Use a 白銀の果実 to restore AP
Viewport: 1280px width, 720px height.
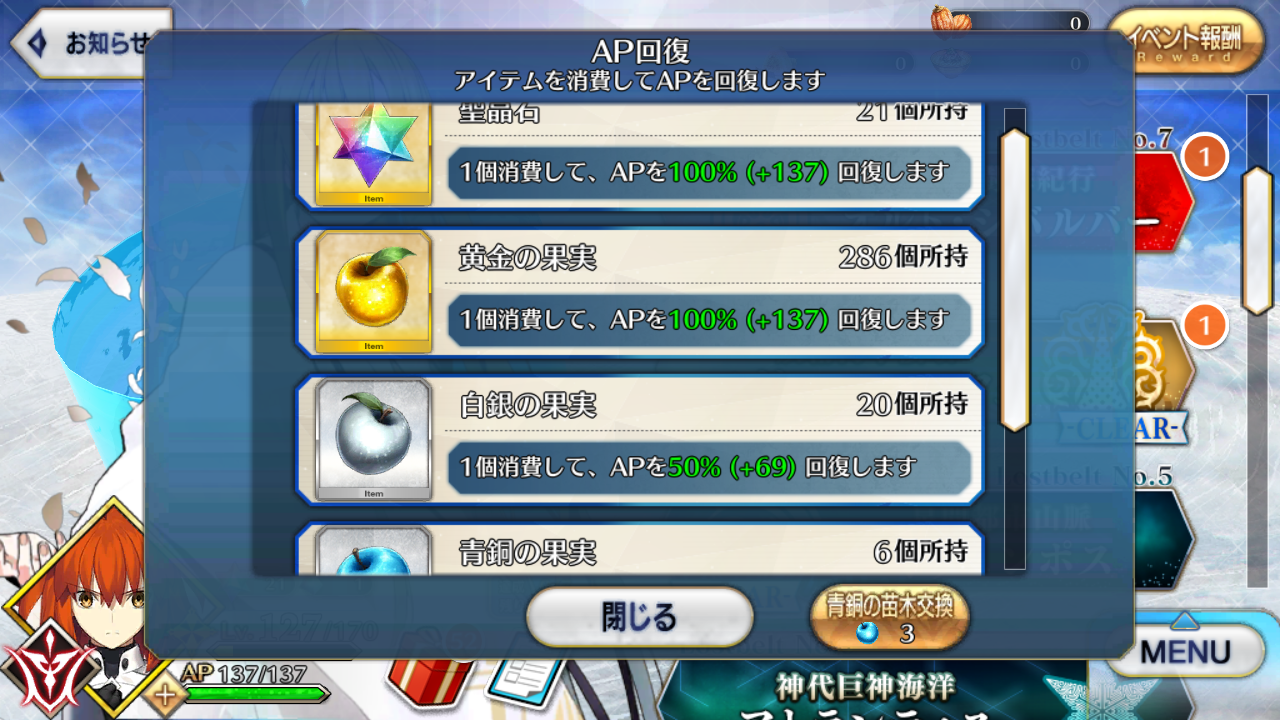pos(640,441)
